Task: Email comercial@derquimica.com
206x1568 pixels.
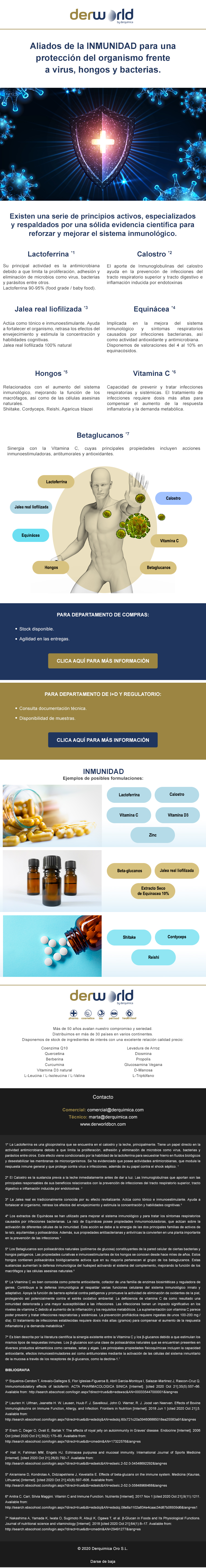Action: click(115, 1110)
